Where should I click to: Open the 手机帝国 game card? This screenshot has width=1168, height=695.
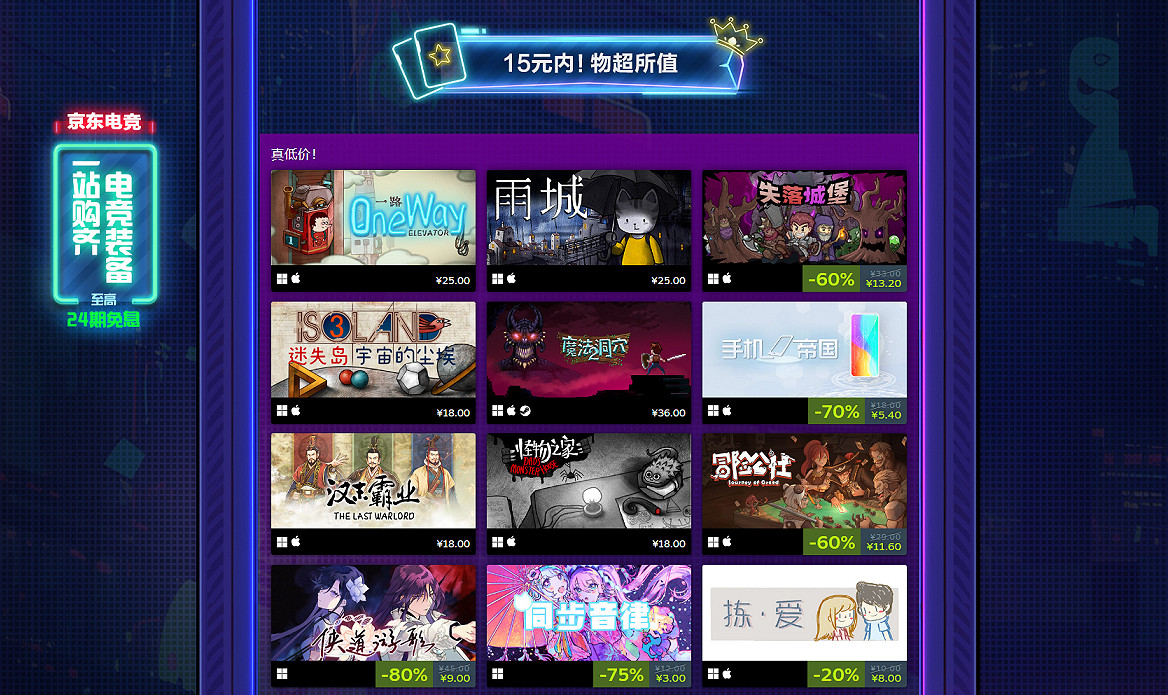pyautogui.click(x=804, y=350)
